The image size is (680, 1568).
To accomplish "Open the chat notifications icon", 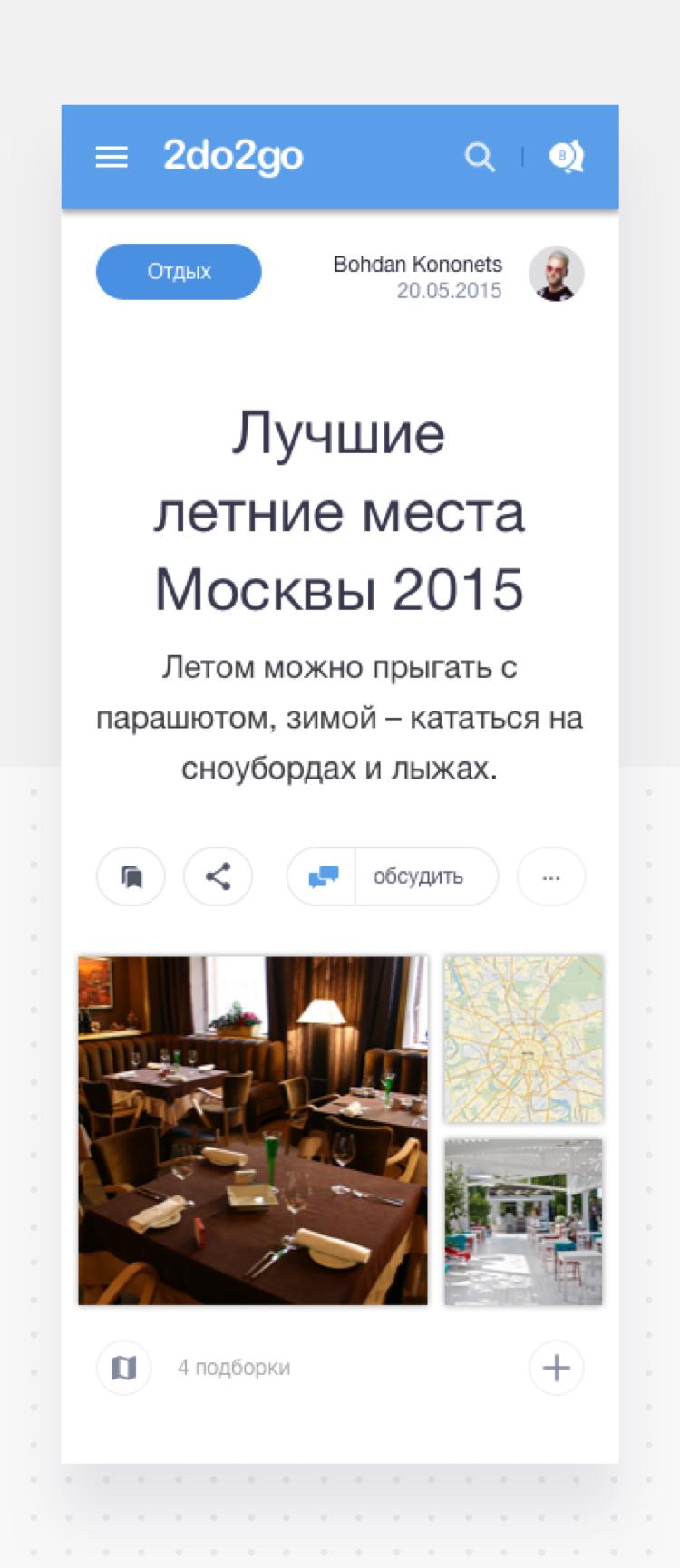I will (566, 157).
